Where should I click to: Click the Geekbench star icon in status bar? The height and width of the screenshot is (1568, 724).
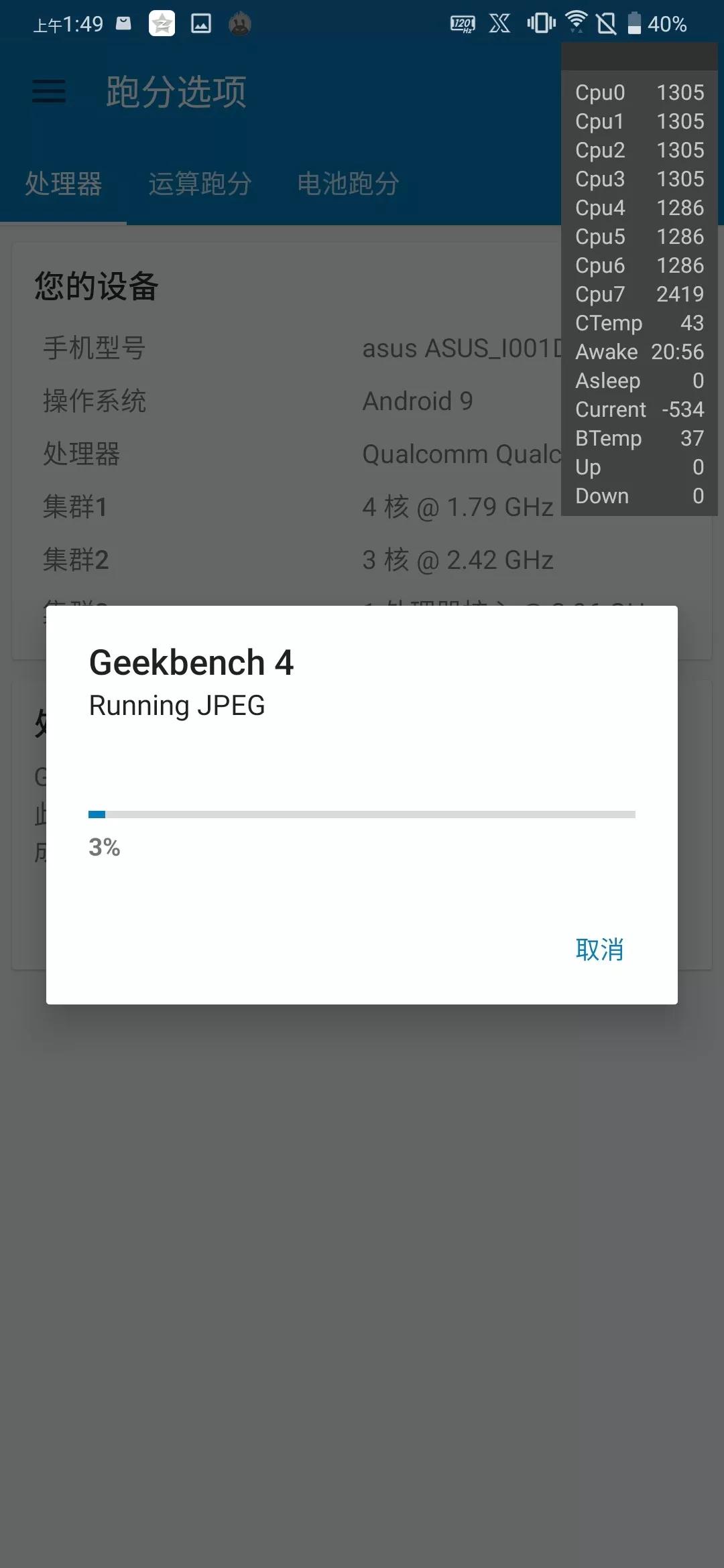(x=161, y=23)
